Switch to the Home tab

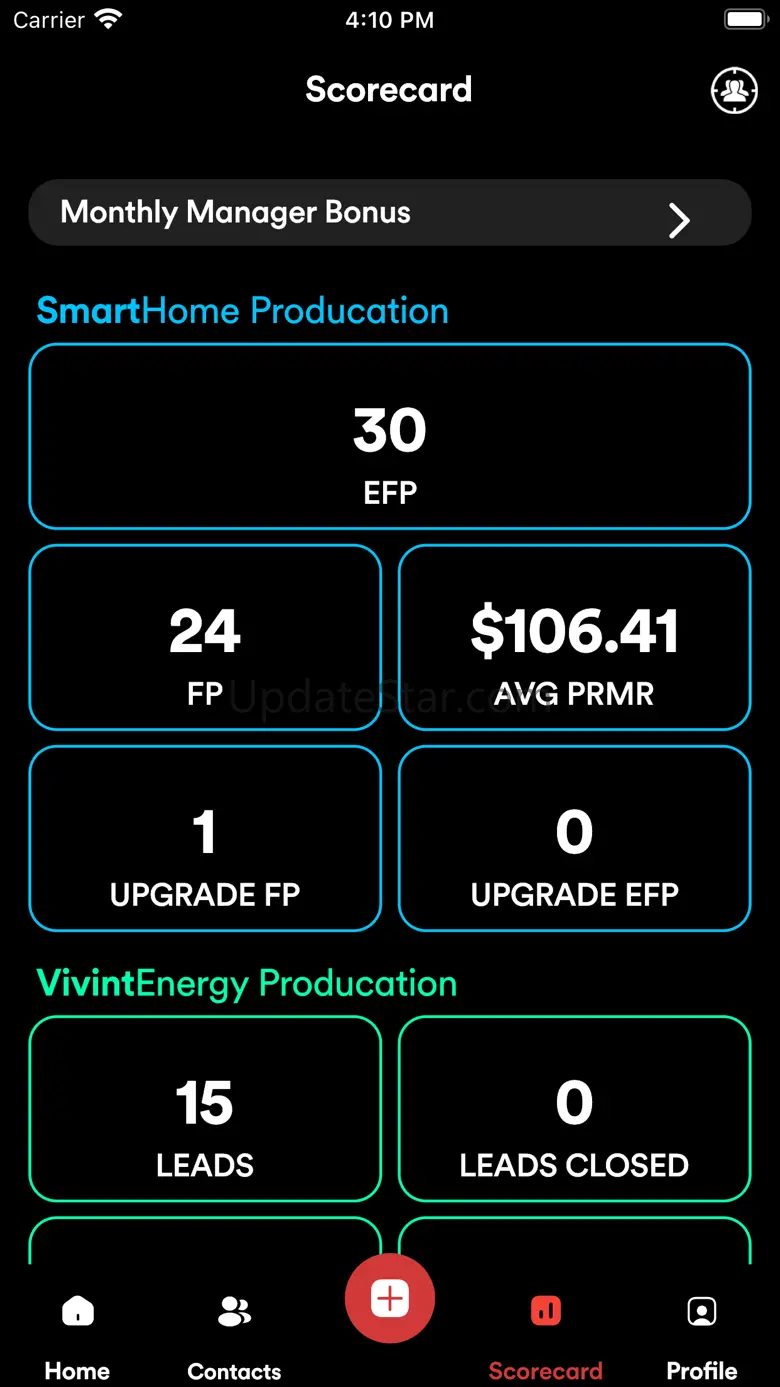click(77, 1332)
